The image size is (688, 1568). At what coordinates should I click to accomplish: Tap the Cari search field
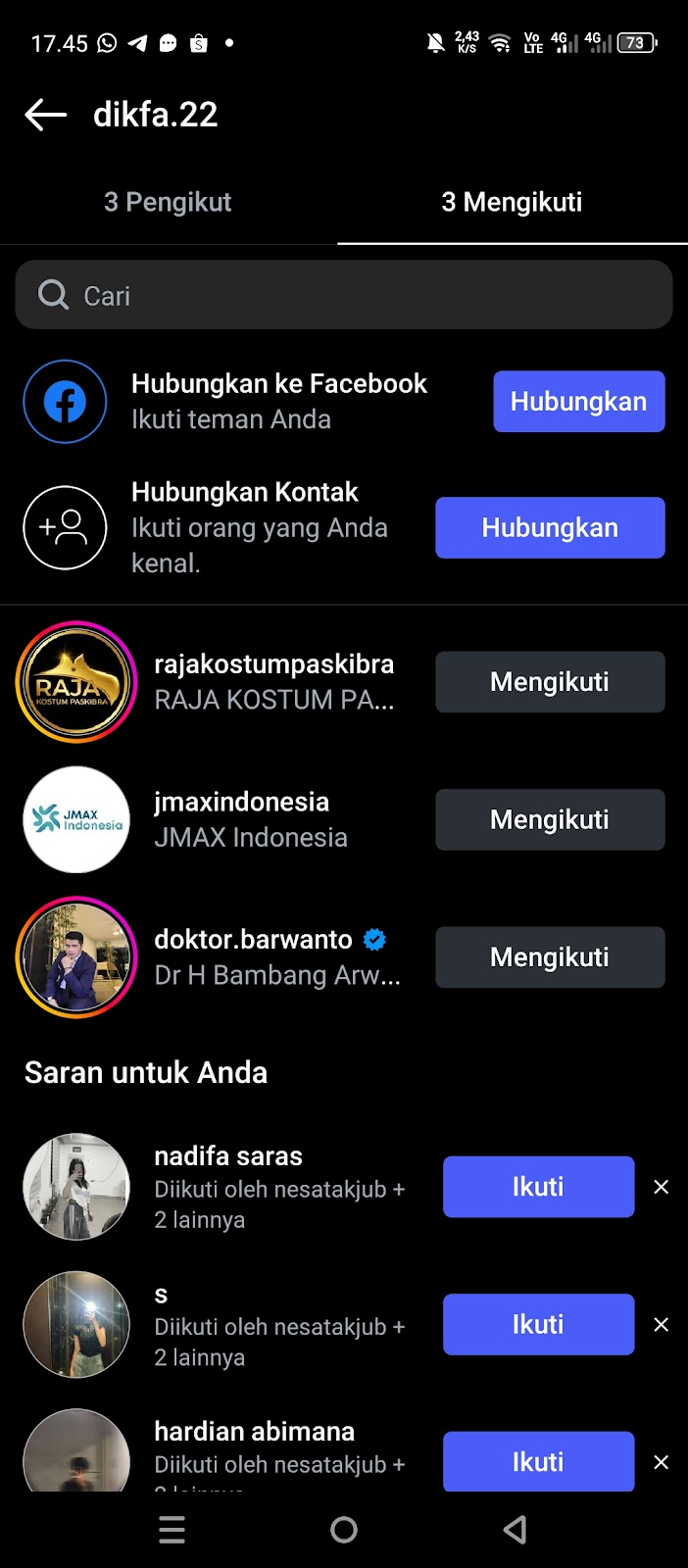coord(343,295)
